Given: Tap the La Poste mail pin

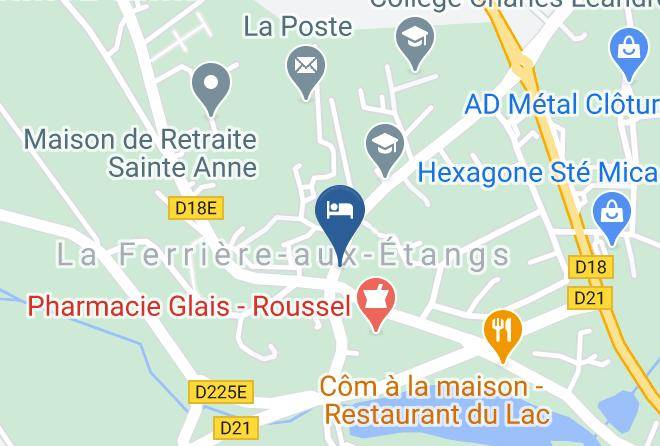Looking at the screenshot, I should click(306, 70).
